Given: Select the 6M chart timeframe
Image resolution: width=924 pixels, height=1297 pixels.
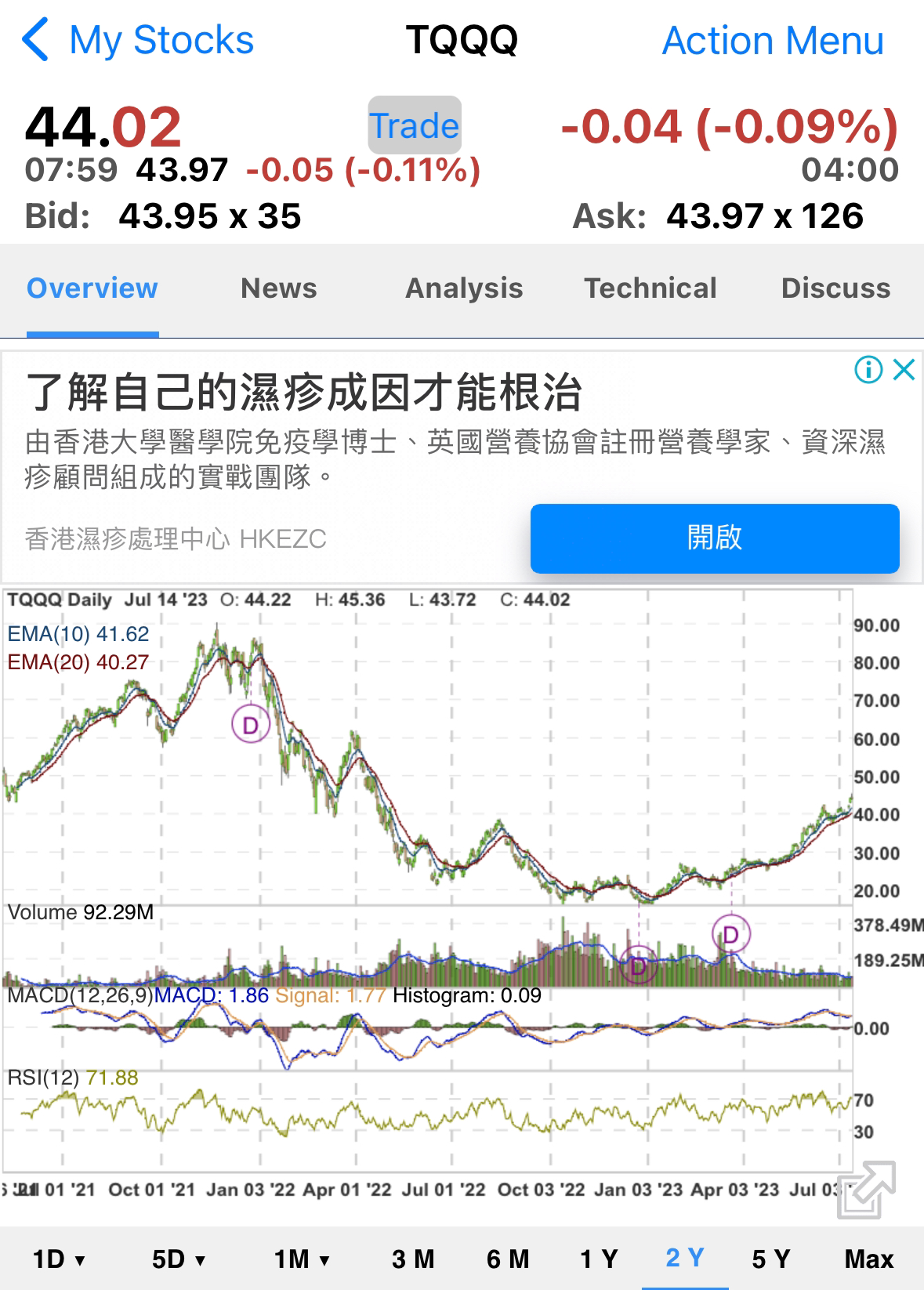Looking at the screenshot, I should pos(505,1258).
